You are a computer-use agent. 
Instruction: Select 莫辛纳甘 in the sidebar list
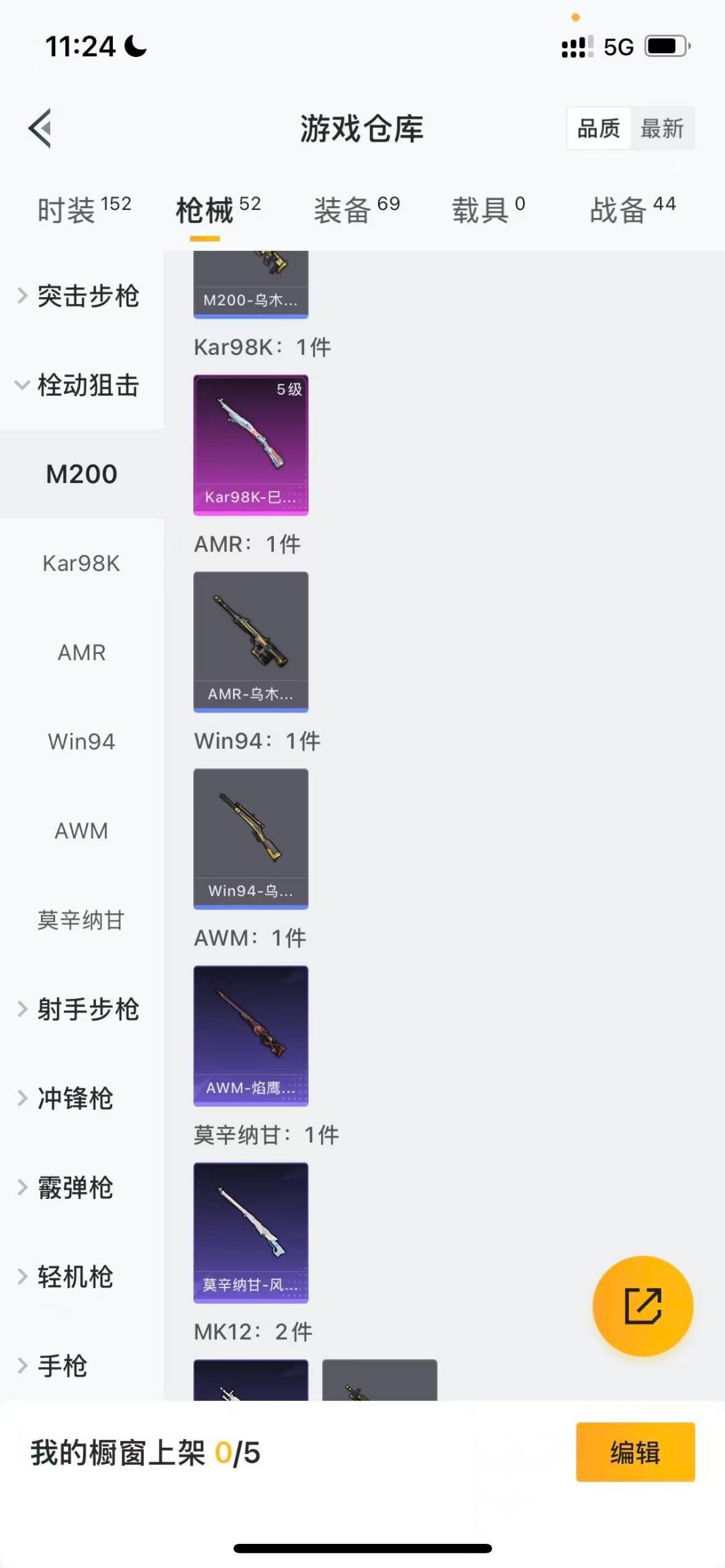(x=81, y=920)
